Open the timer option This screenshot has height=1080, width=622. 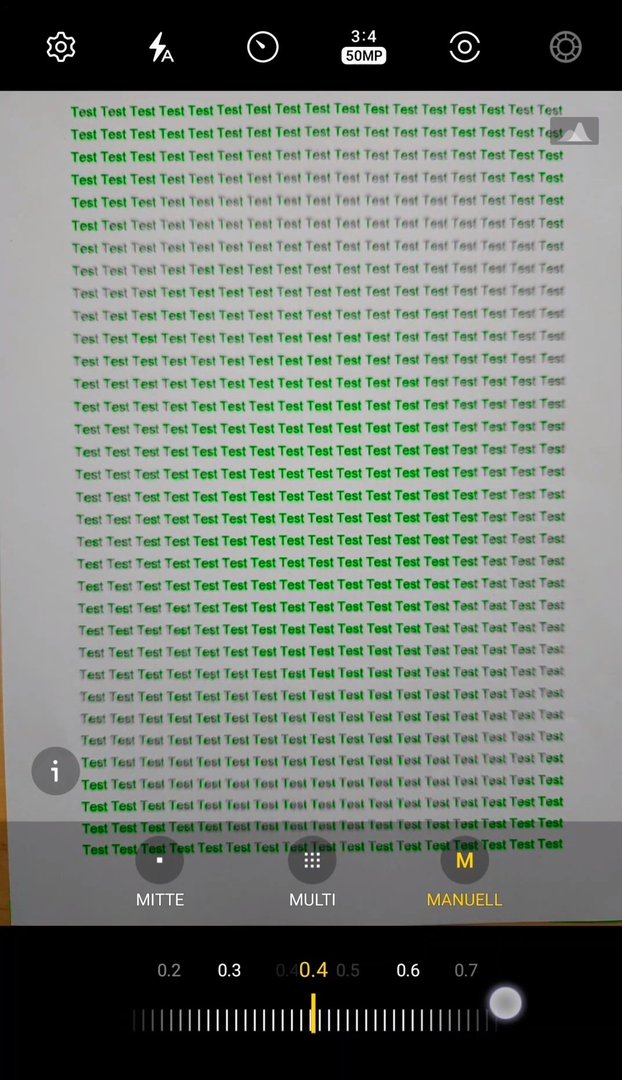coord(263,47)
